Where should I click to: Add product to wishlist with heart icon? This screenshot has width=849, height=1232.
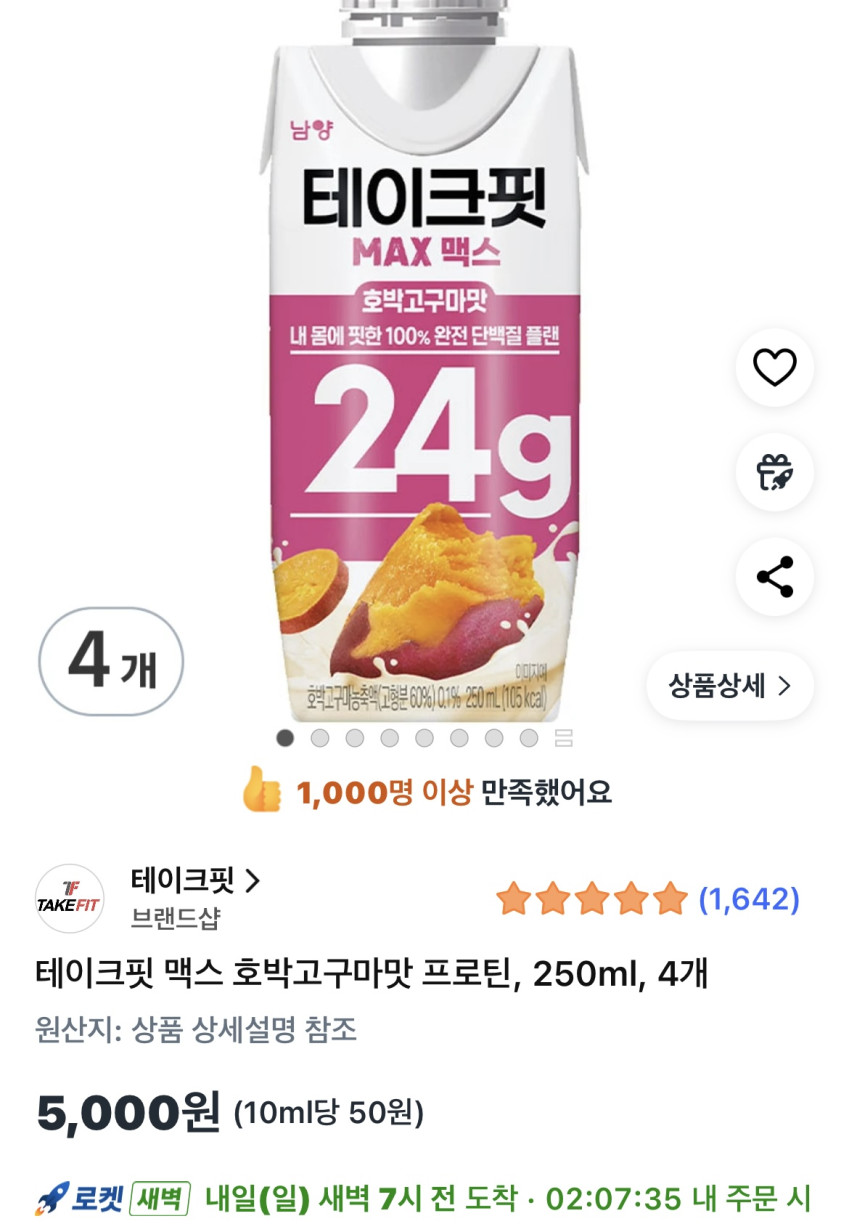[774, 368]
